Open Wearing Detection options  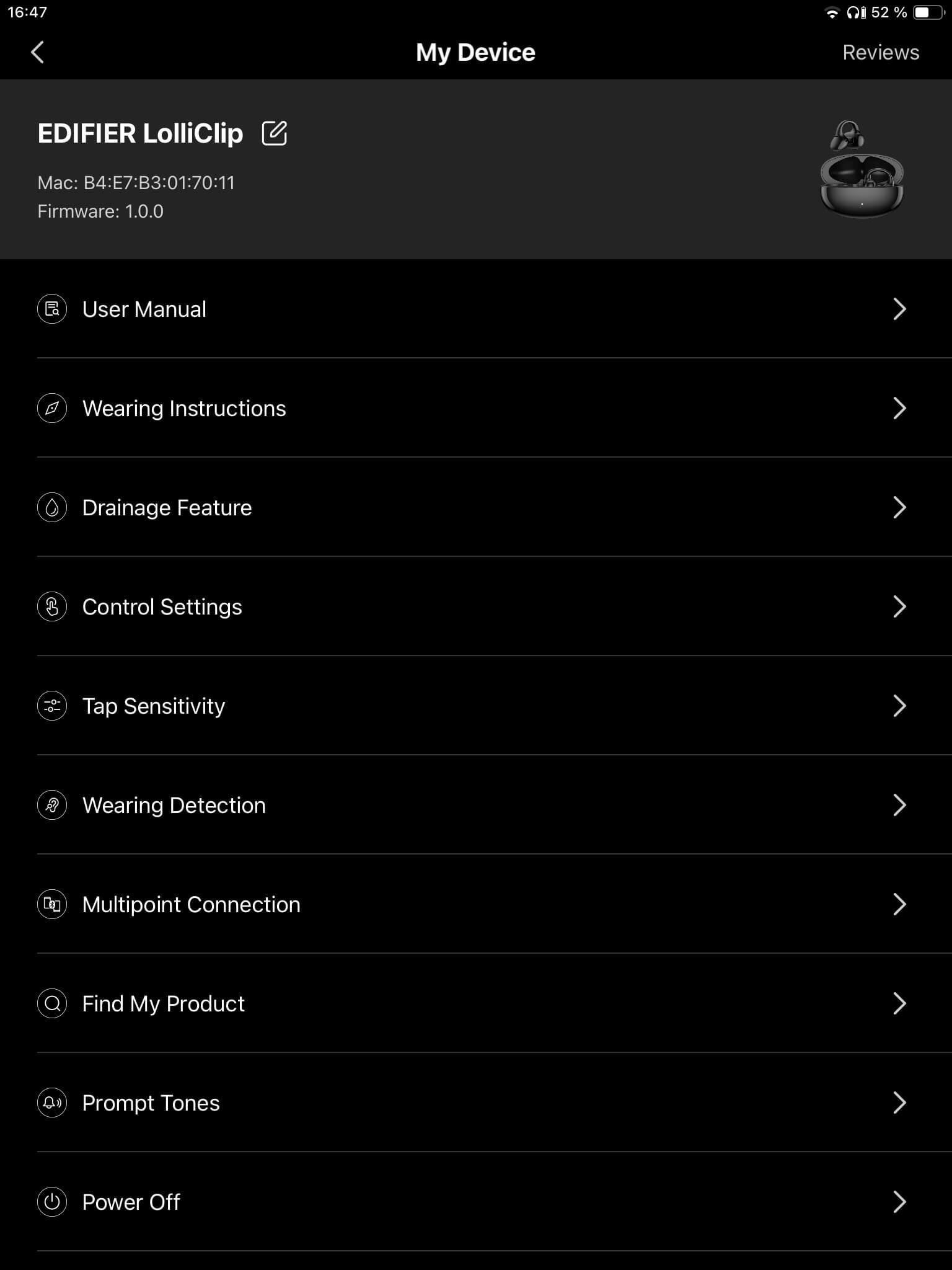pos(475,805)
